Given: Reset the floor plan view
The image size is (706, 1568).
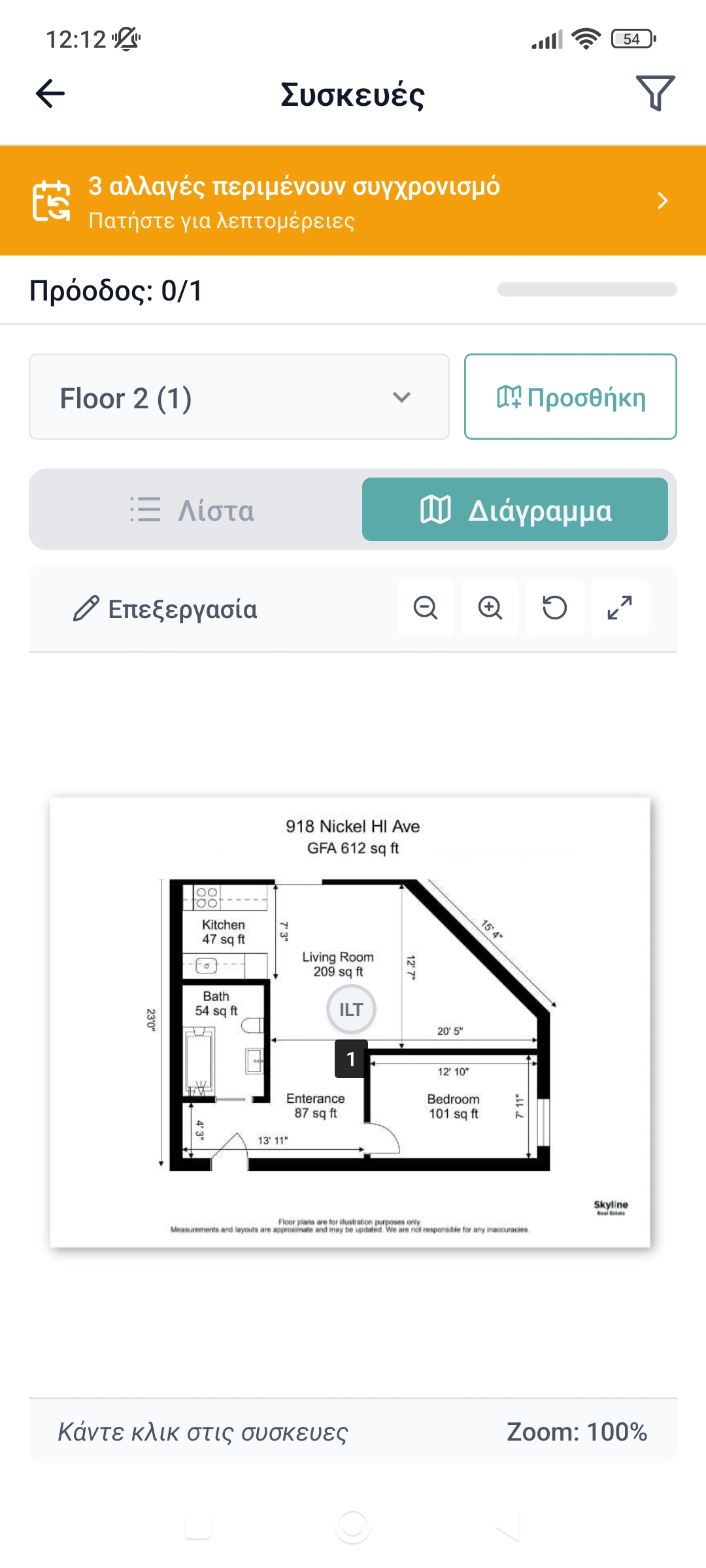Looking at the screenshot, I should tap(554, 608).
